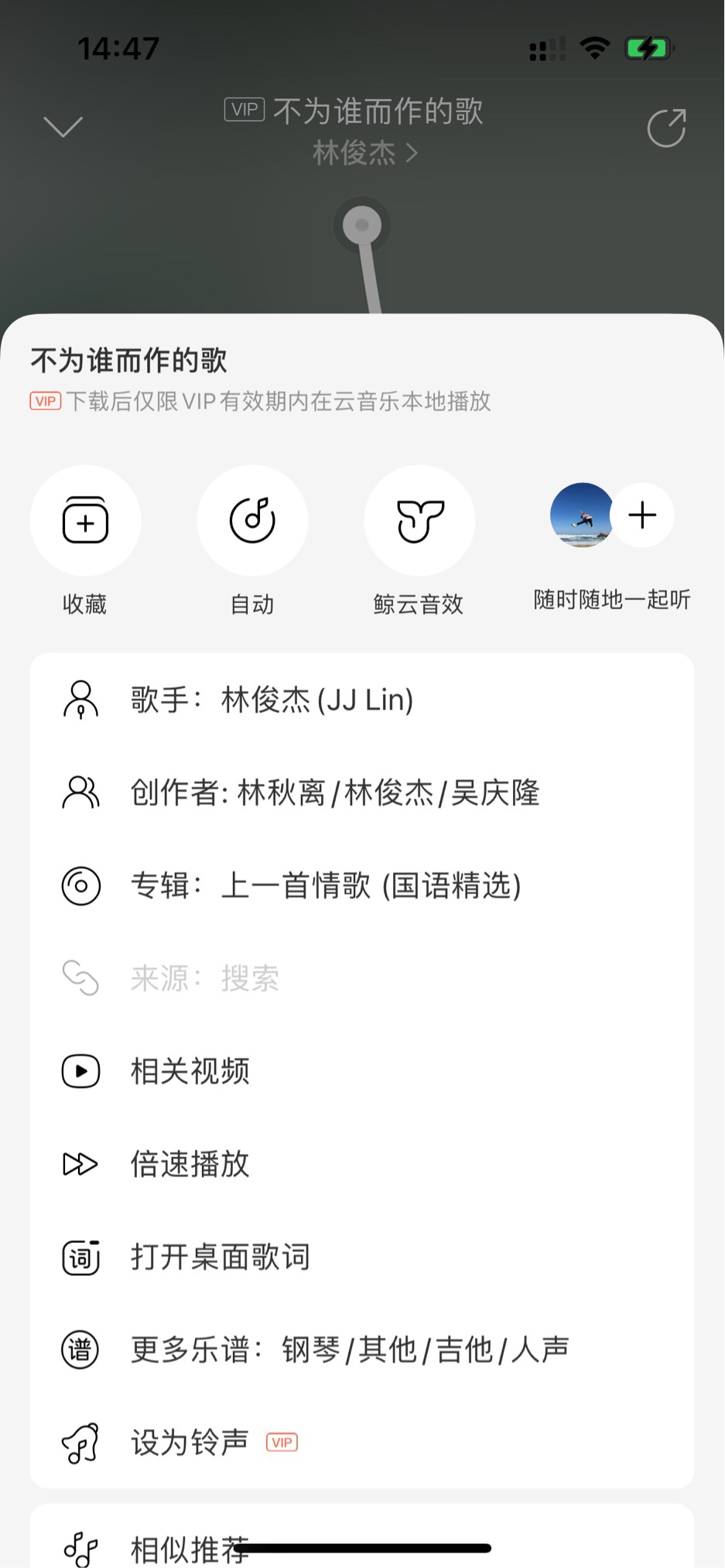Image resolution: width=725 pixels, height=1568 pixels.
Task: Collapse the player with the down chevron
Action: [63, 126]
